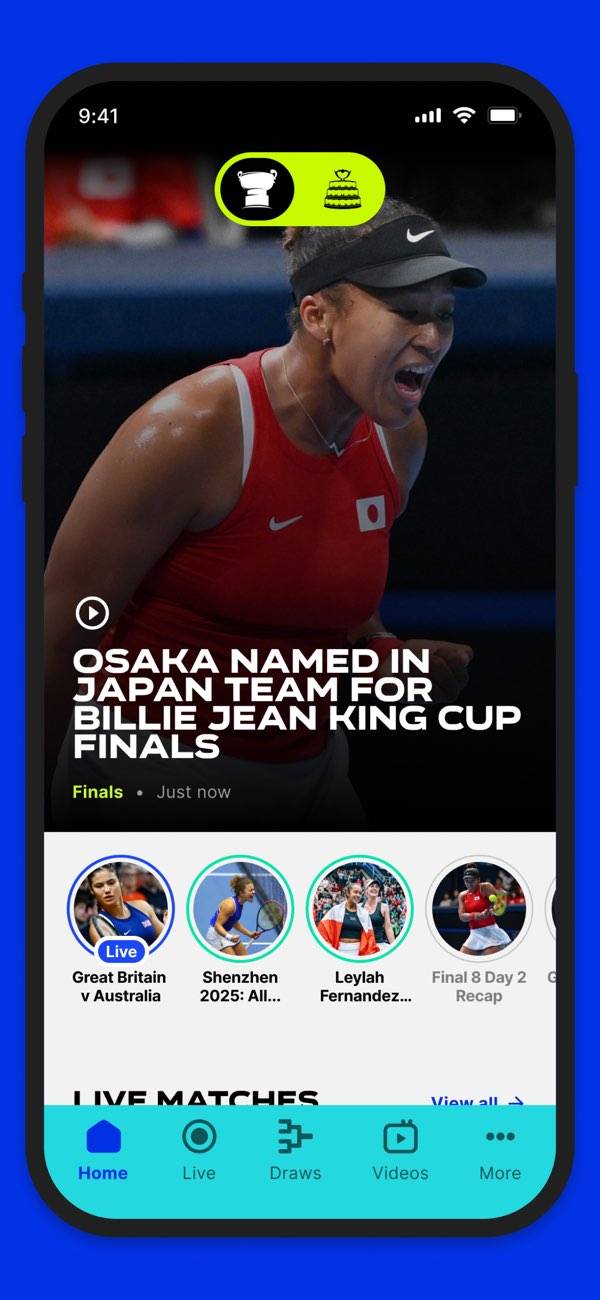Open the Draws tab

point(295,1151)
